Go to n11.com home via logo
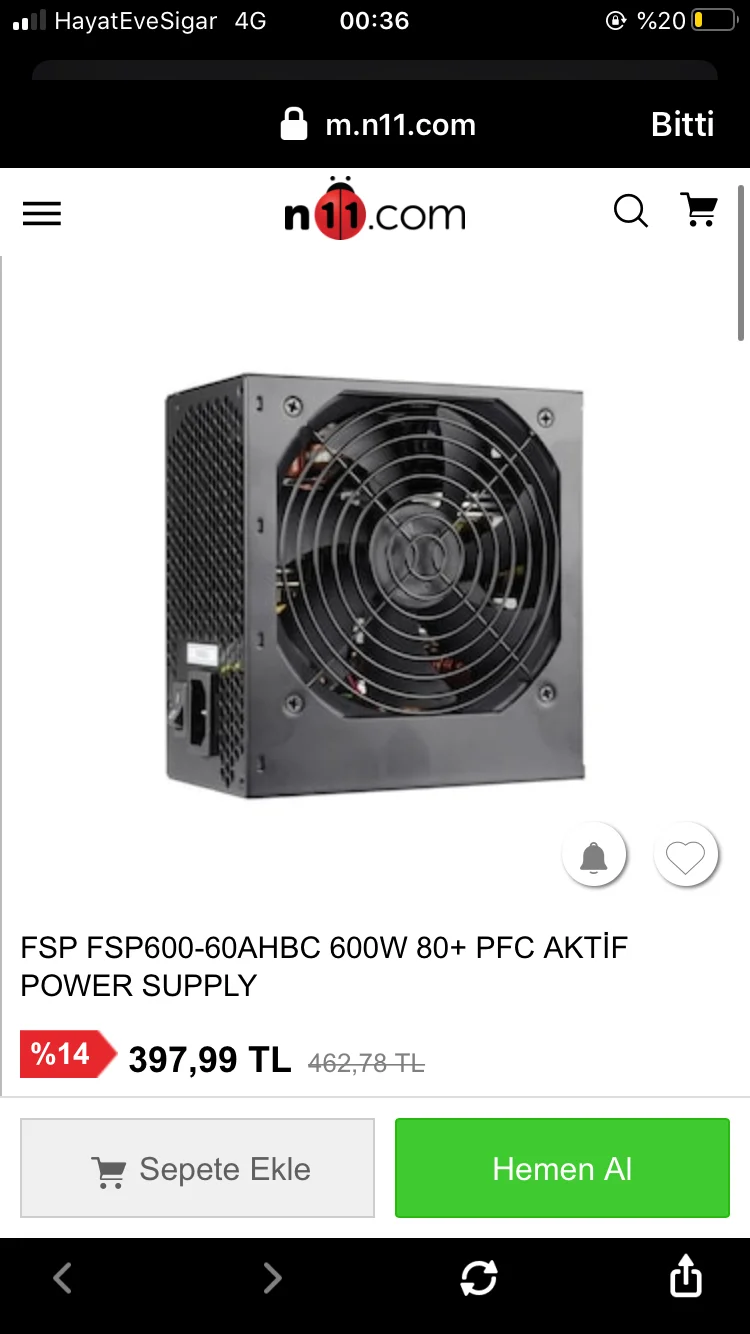This screenshot has width=750, height=1334. 375,212
